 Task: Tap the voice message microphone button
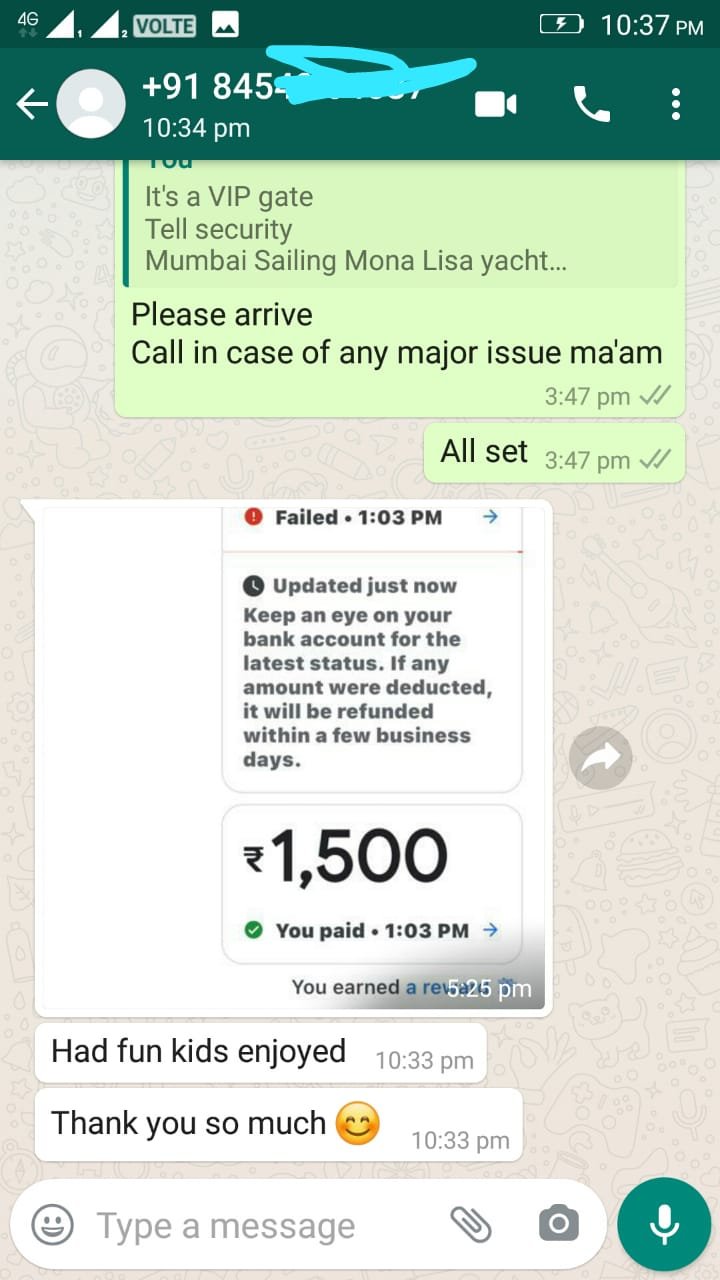coord(664,1224)
